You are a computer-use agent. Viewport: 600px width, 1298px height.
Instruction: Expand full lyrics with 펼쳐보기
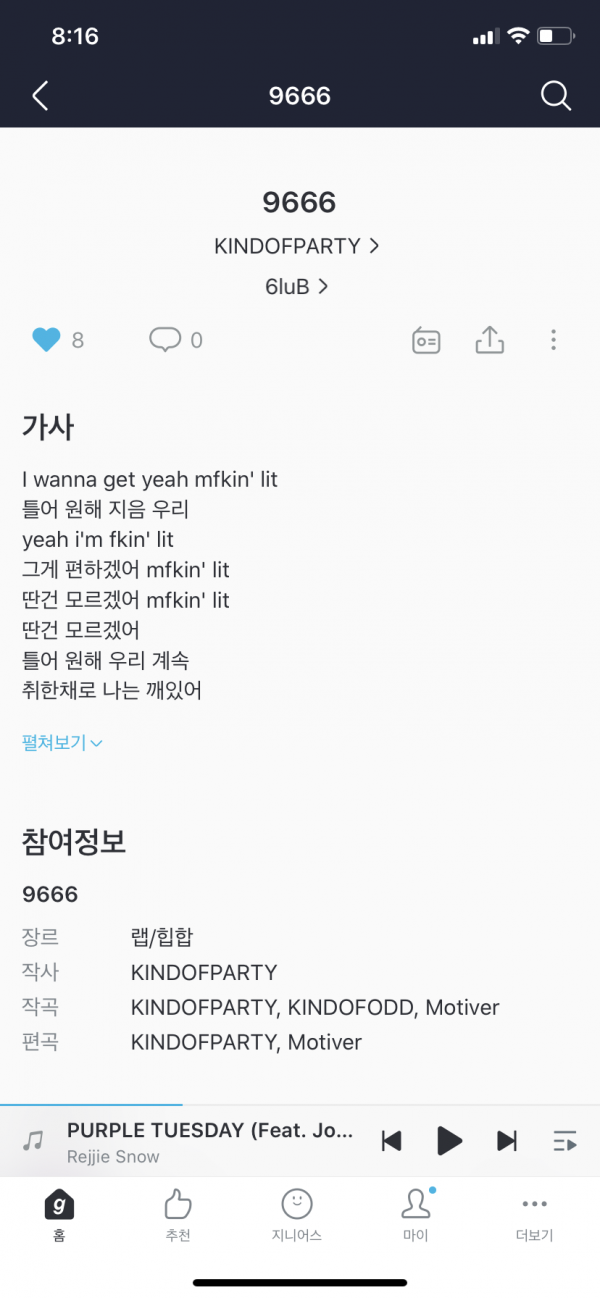tap(62, 742)
